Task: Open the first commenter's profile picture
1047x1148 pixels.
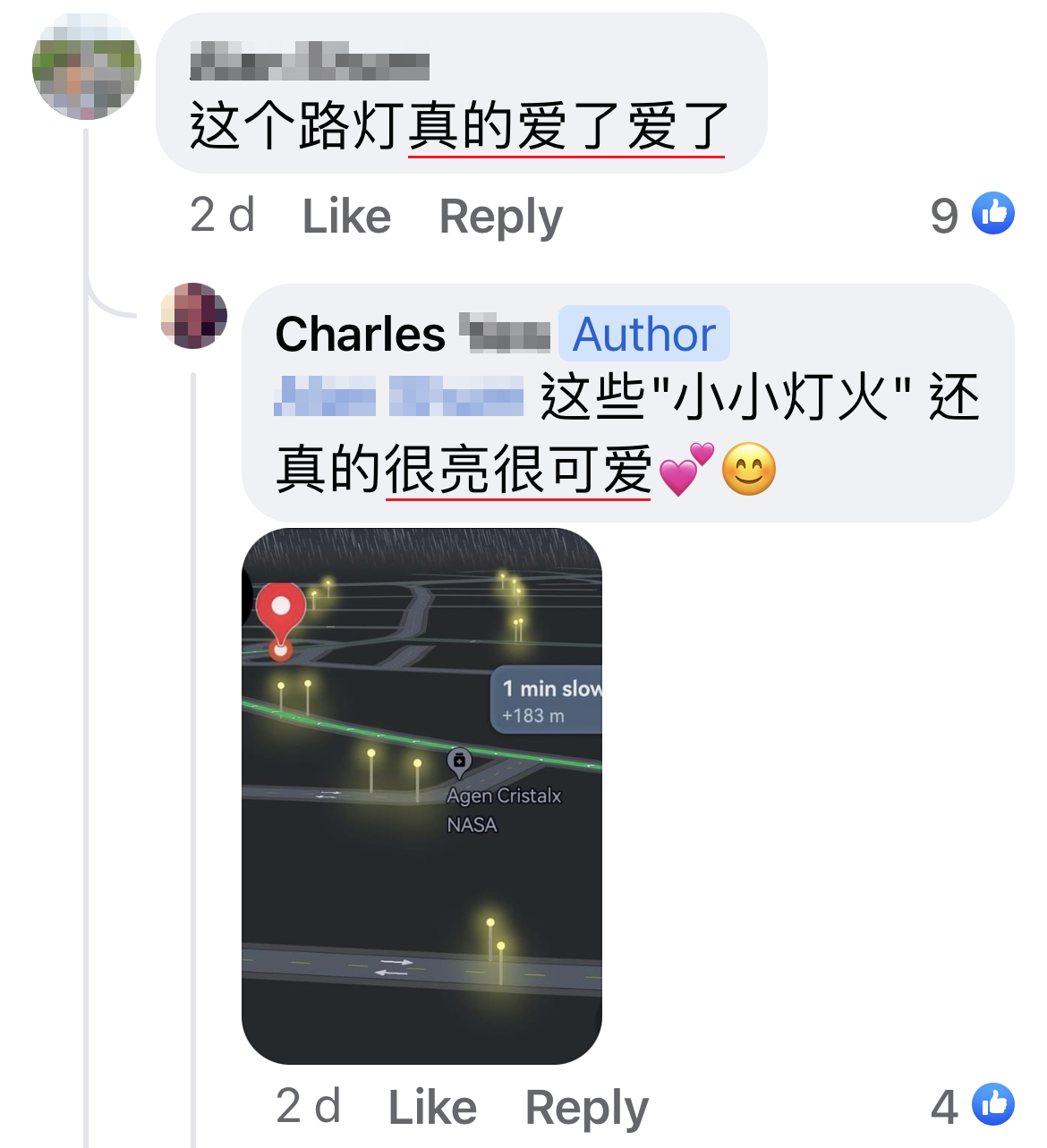Action: coord(87,67)
